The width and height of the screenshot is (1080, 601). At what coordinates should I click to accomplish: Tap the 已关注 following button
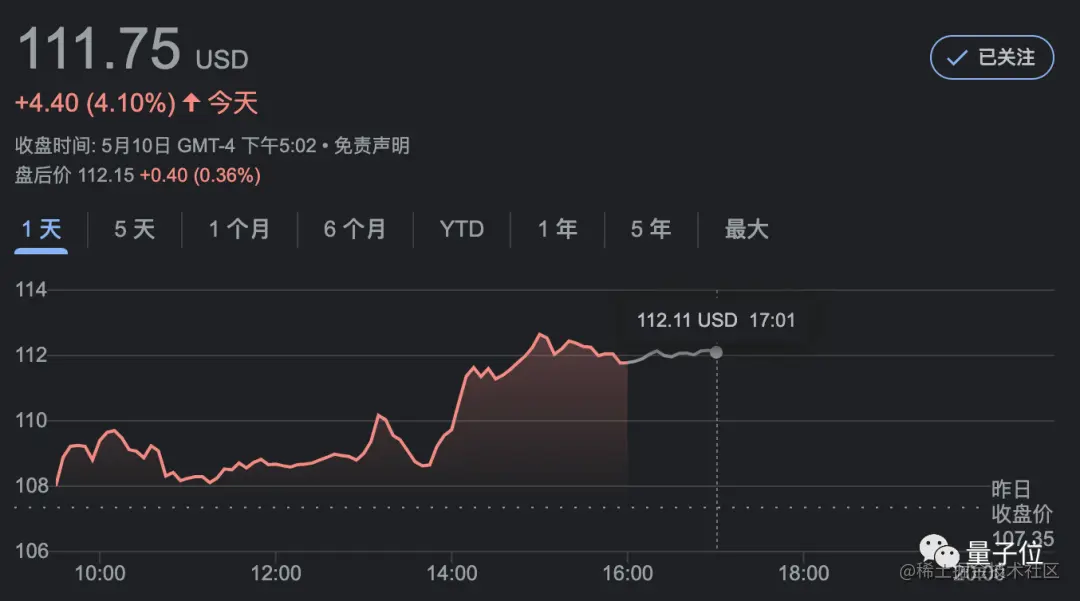tap(991, 58)
